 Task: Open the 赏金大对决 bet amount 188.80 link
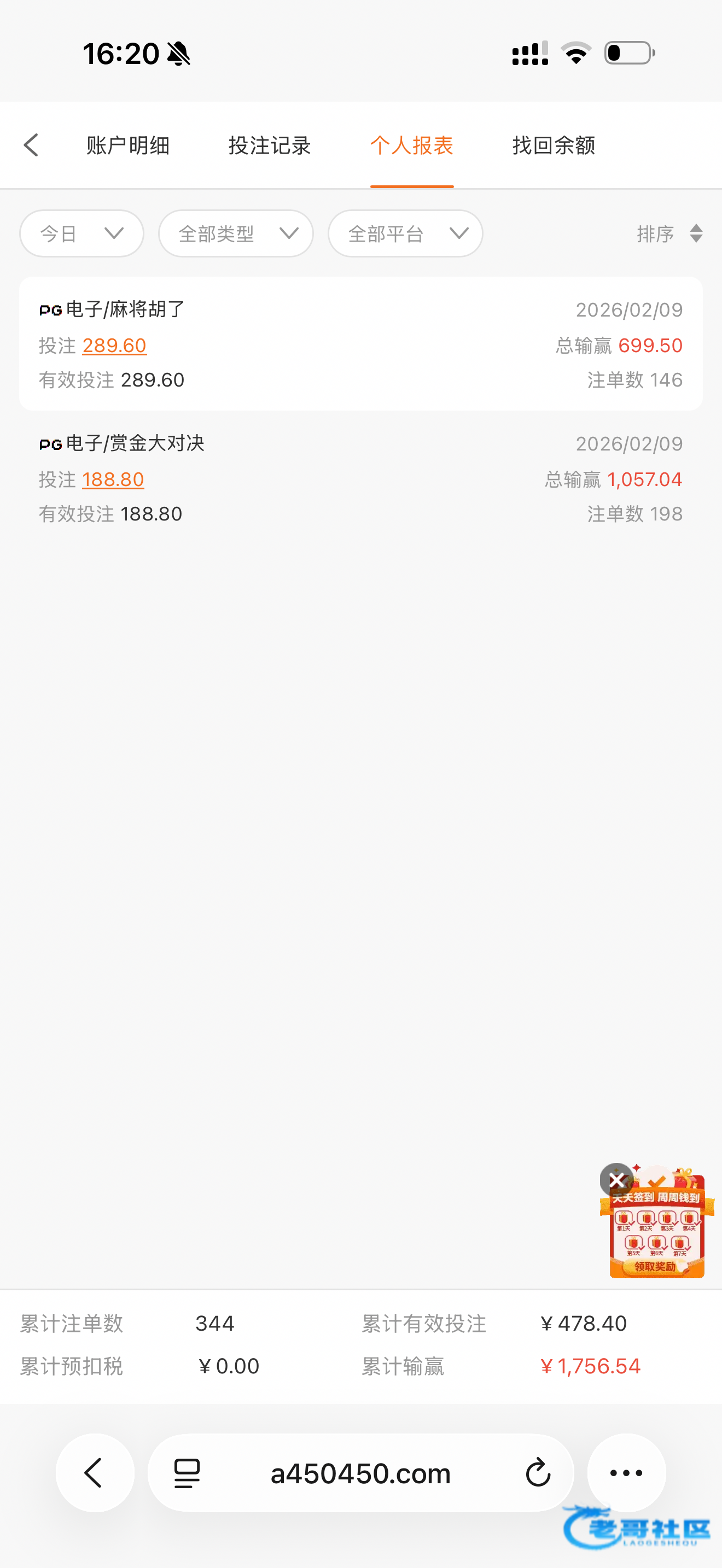(113, 479)
